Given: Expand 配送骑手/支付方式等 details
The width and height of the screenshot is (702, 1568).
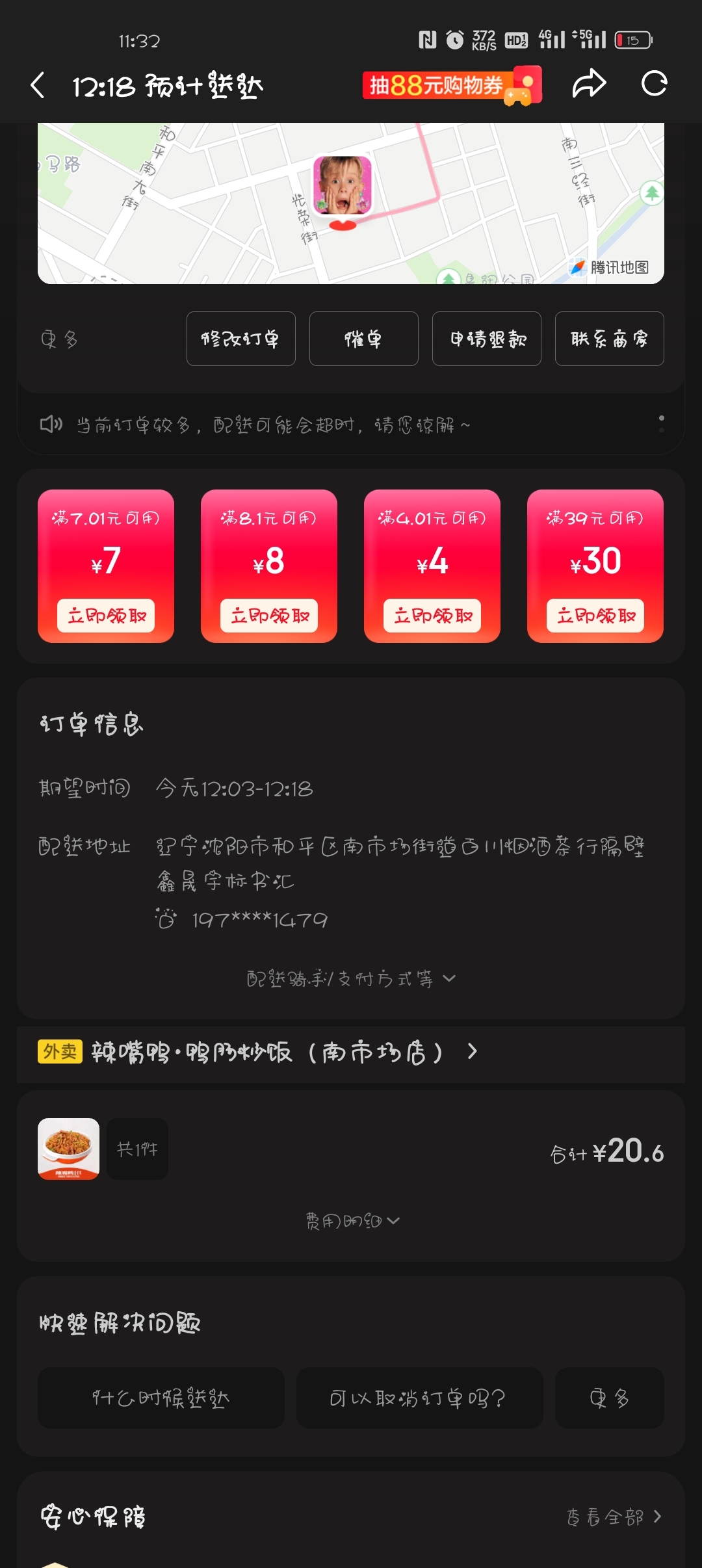Looking at the screenshot, I should pyautogui.click(x=351, y=978).
